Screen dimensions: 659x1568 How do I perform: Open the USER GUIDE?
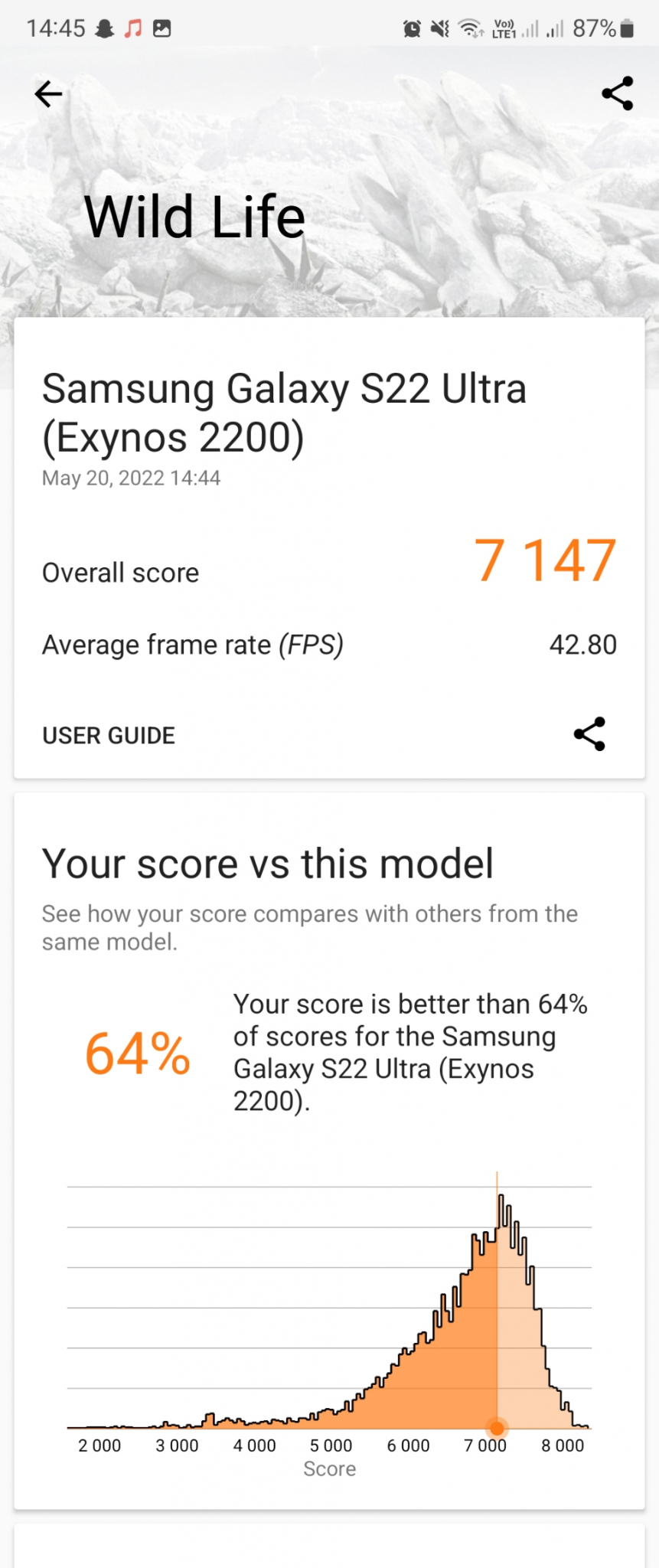click(108, 734)
